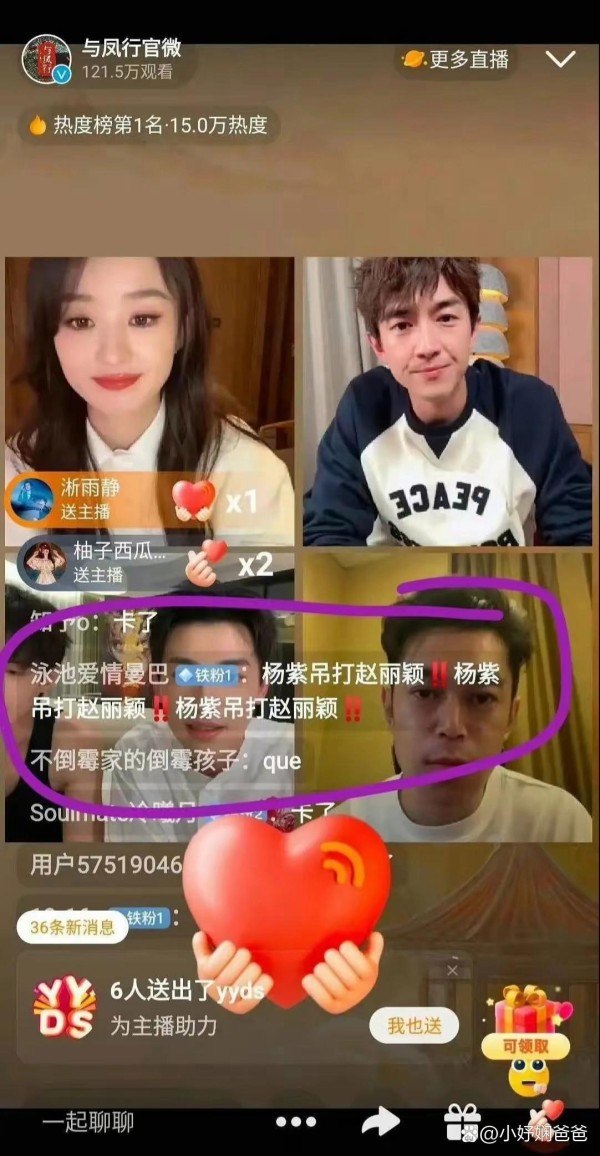Open 更多直播 to browse more livestreams

coord(457,59)
